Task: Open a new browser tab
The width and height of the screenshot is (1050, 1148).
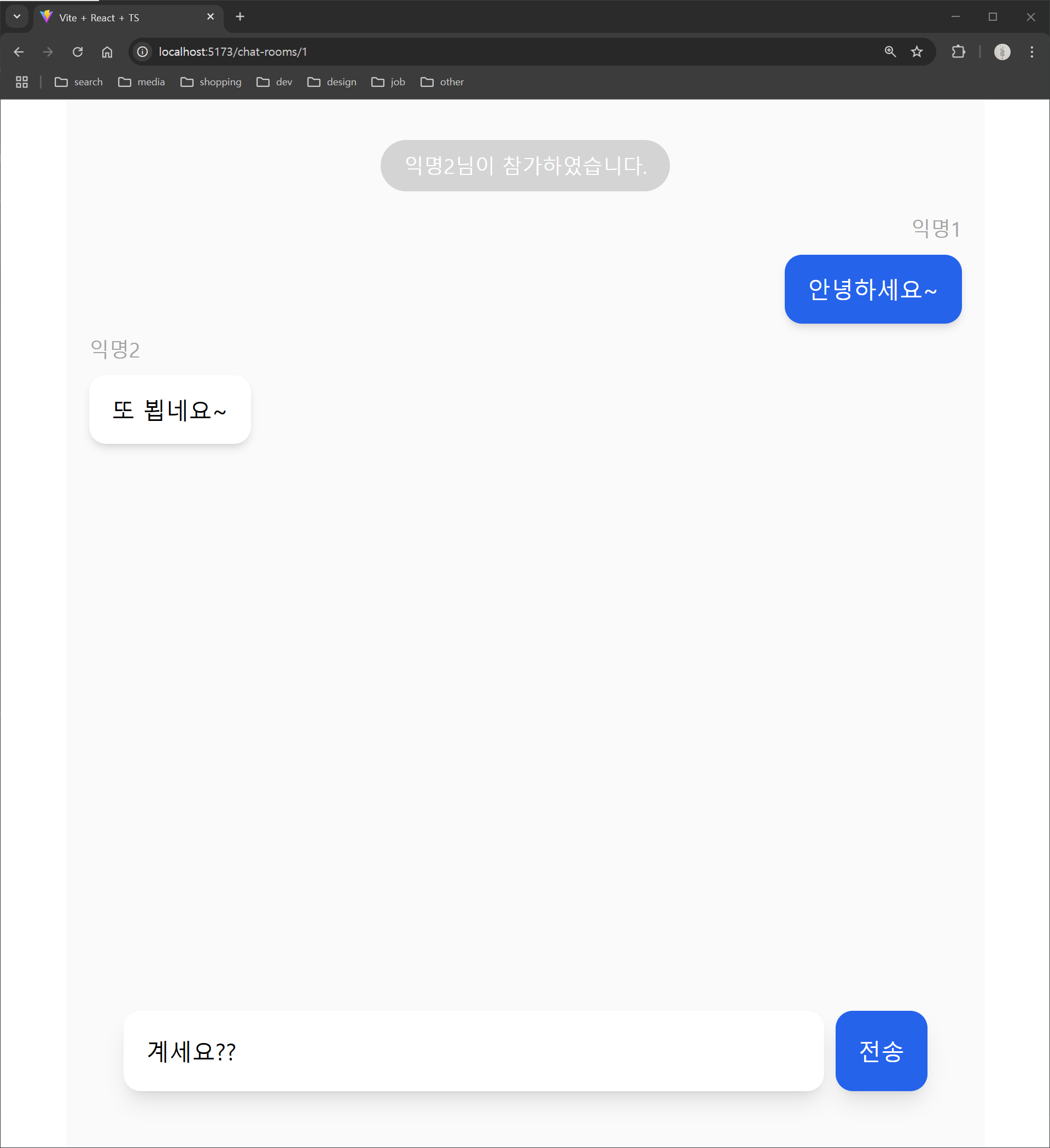Action: pyautogui.click(x=240, y=17)
